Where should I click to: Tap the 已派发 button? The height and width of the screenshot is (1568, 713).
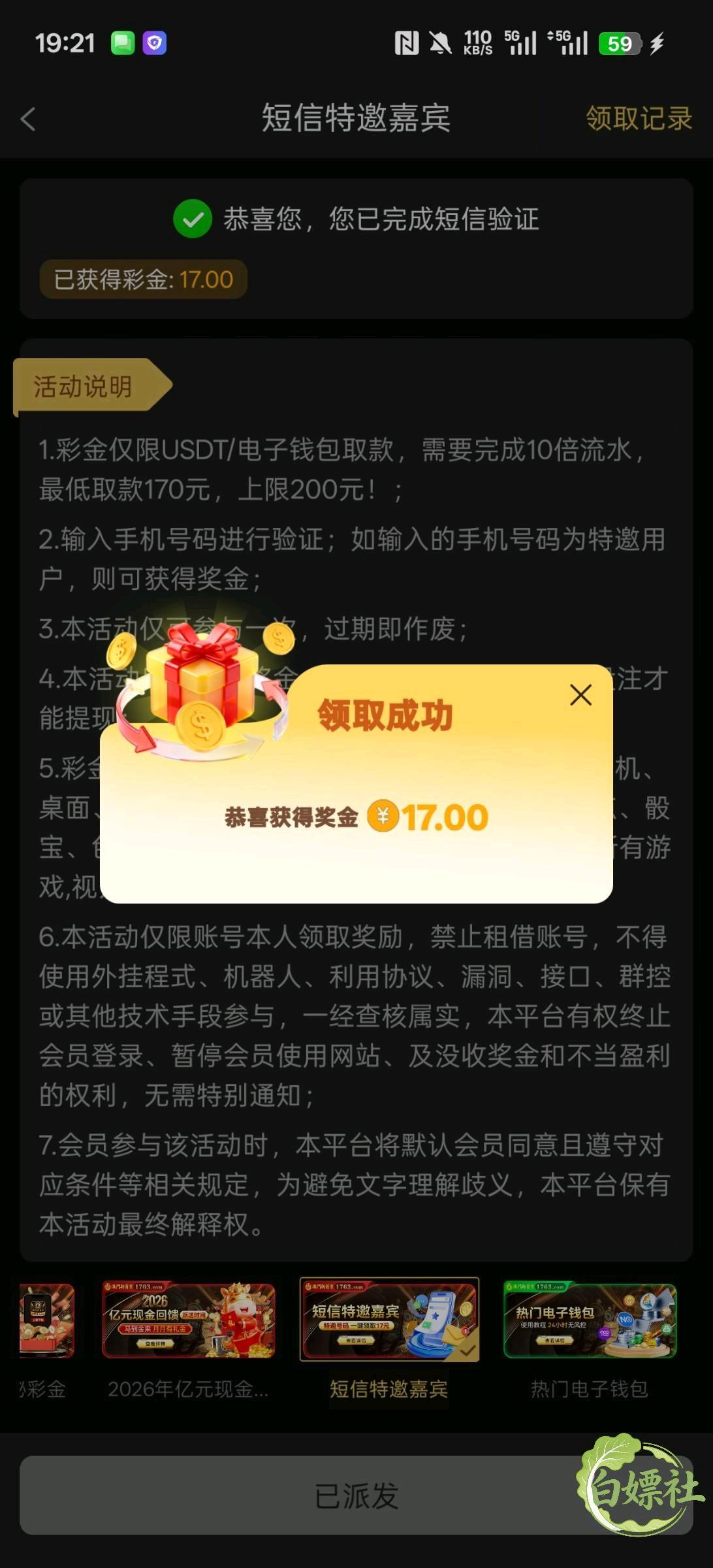(356, 1495)
